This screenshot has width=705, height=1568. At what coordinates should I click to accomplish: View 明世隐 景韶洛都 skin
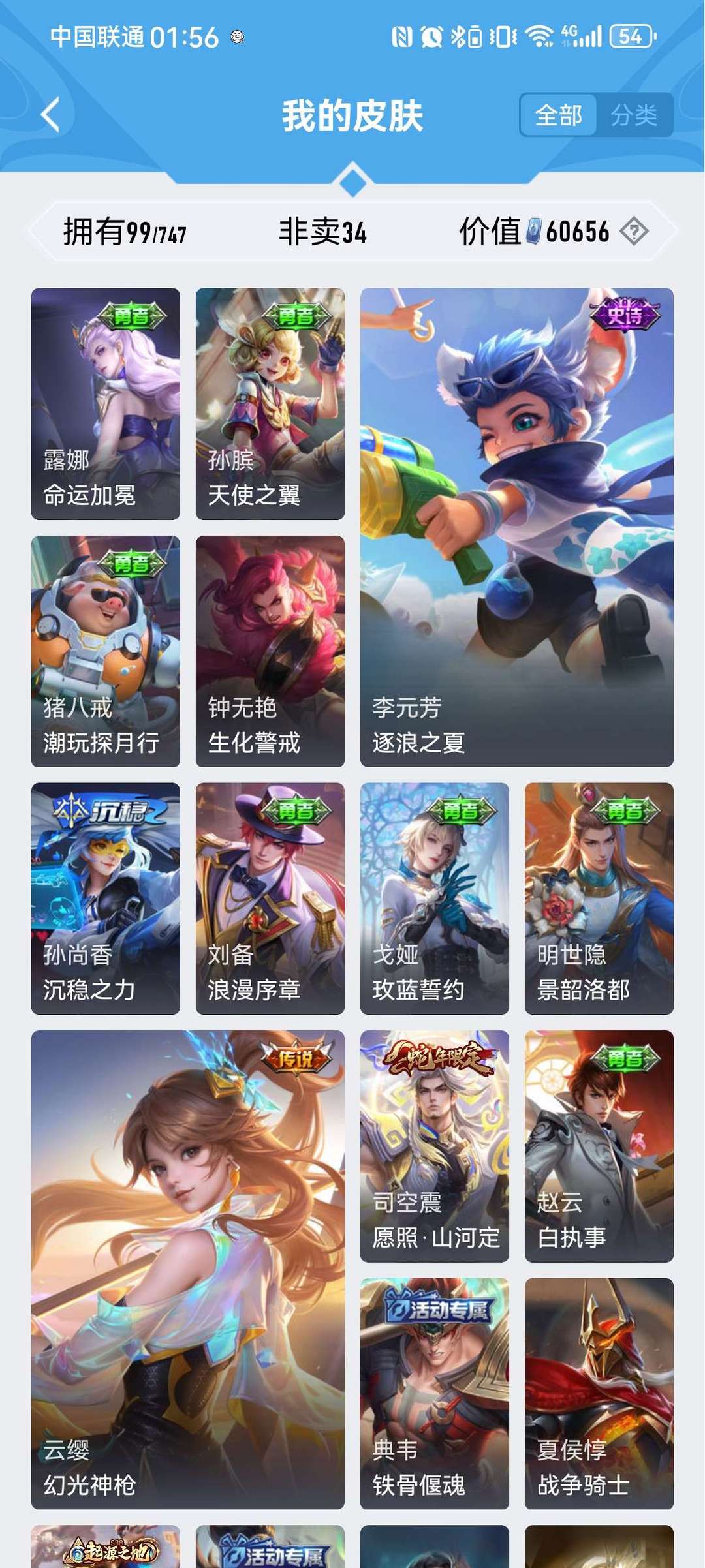[599, 898]
